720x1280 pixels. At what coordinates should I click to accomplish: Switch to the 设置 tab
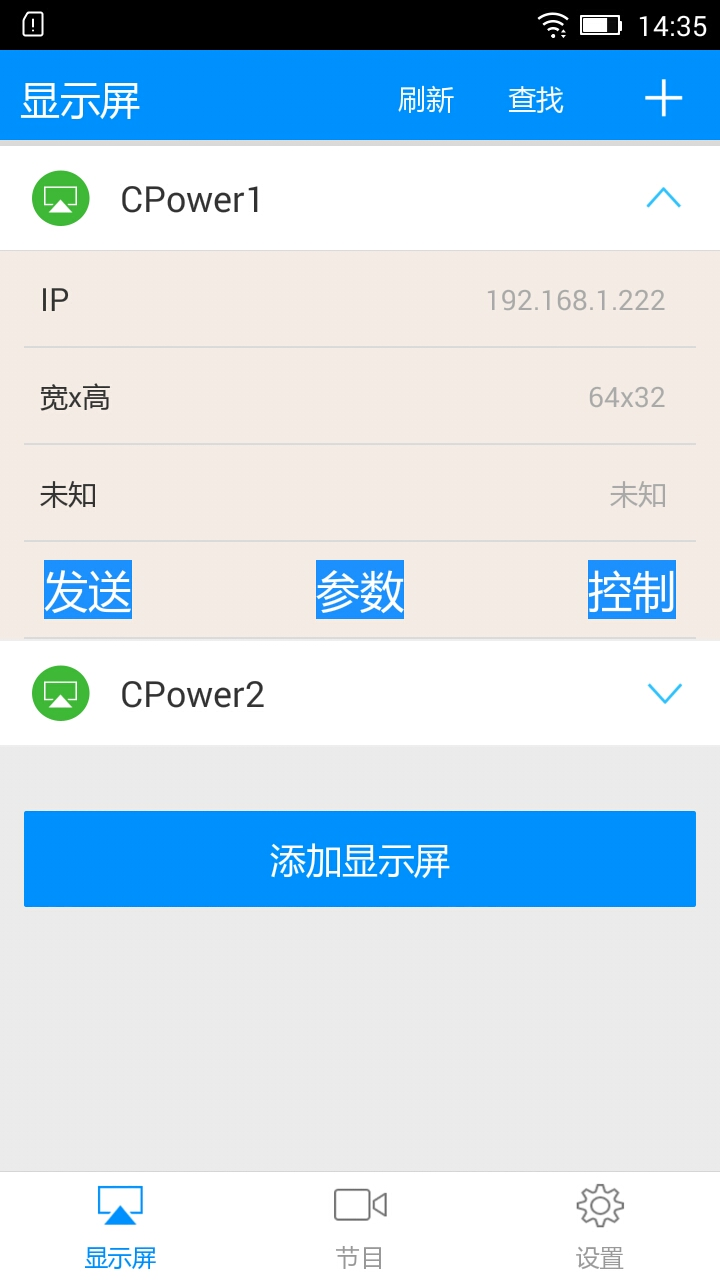click(x=600, y=1226)
